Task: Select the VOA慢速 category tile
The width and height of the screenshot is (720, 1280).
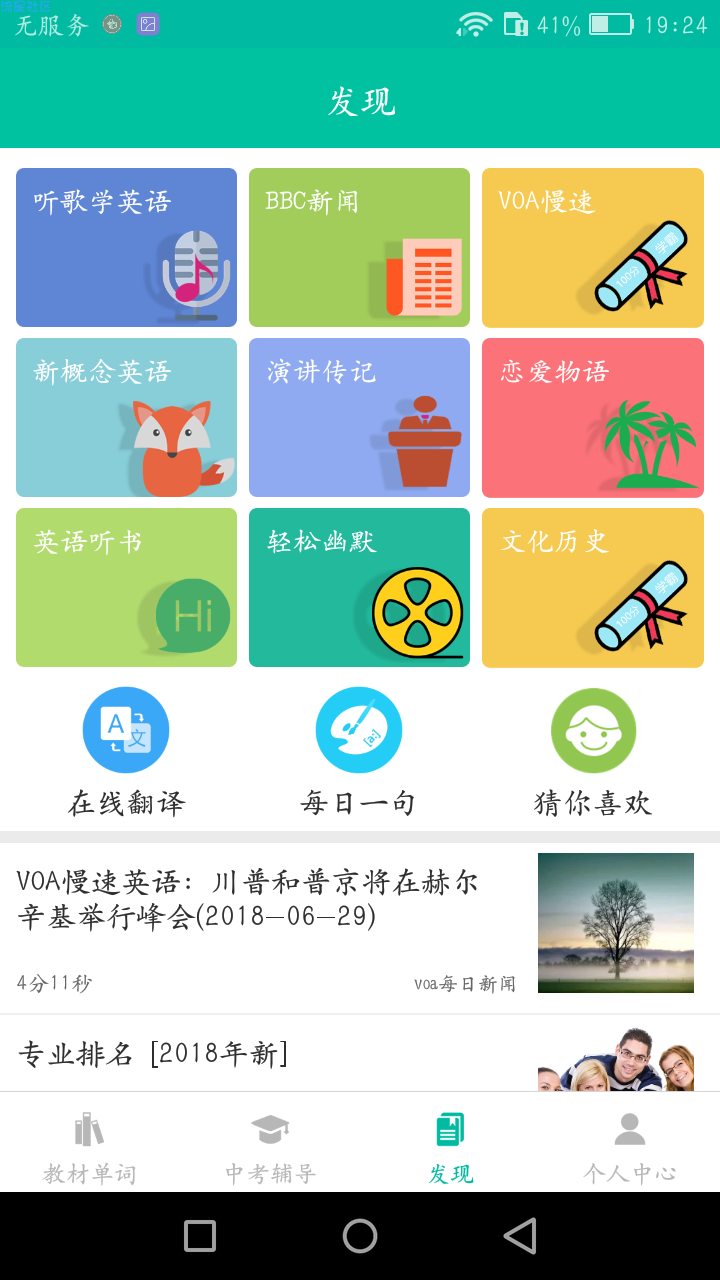Action: click(x=592, y=247)
